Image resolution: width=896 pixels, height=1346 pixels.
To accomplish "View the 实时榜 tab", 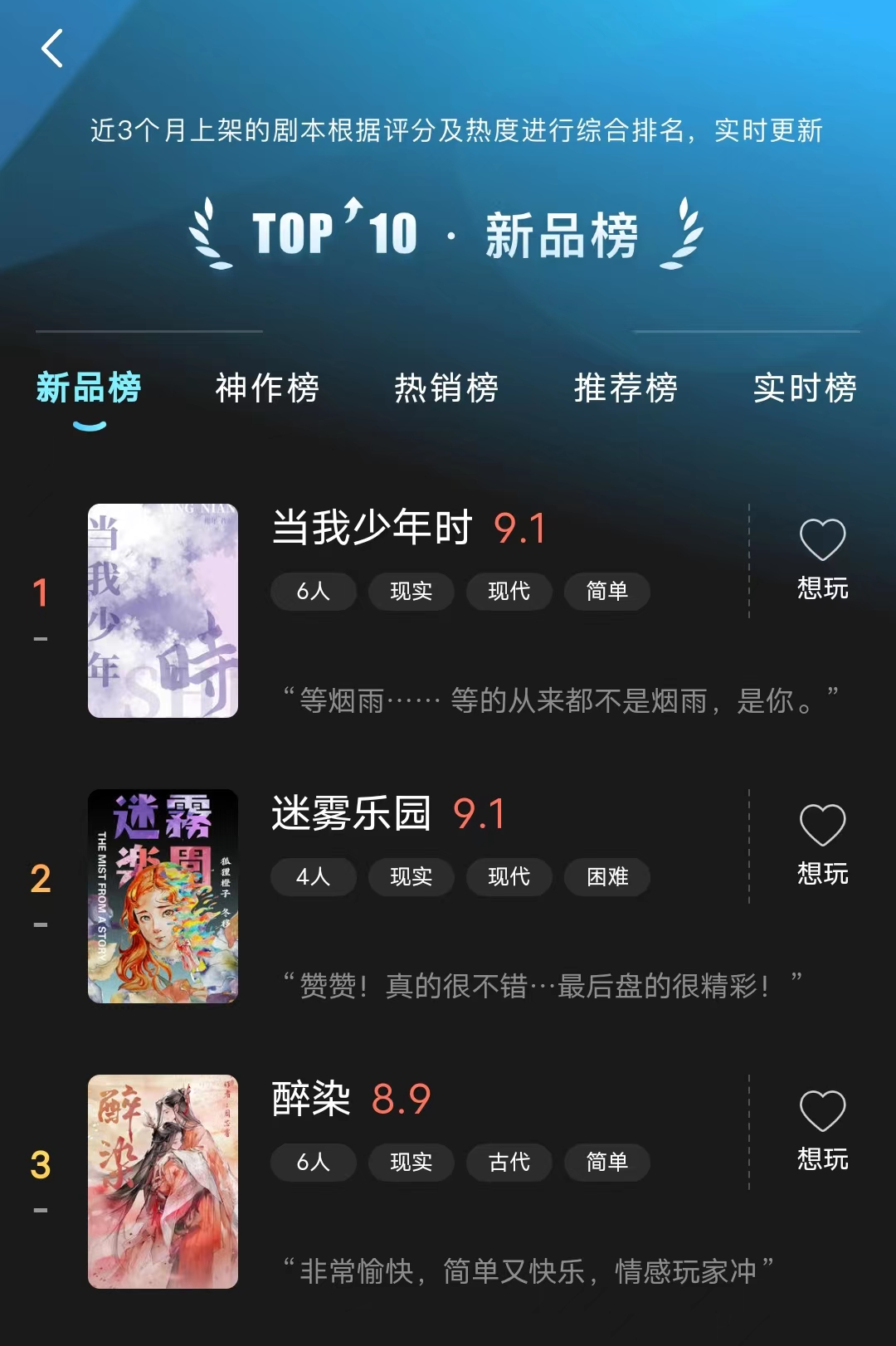I will [804, 388].
